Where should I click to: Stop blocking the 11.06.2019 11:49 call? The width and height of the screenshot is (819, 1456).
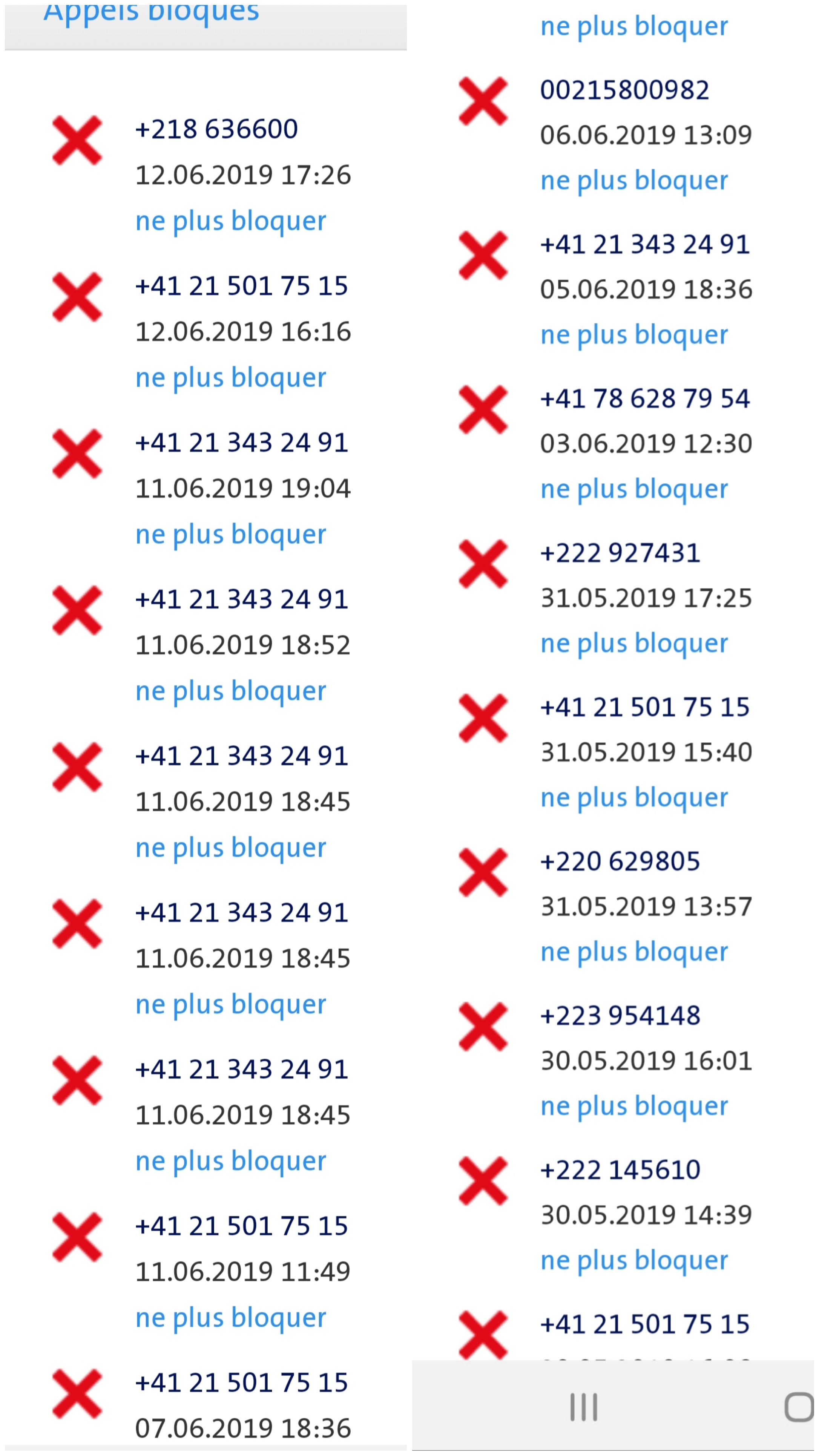point(231,1318)
